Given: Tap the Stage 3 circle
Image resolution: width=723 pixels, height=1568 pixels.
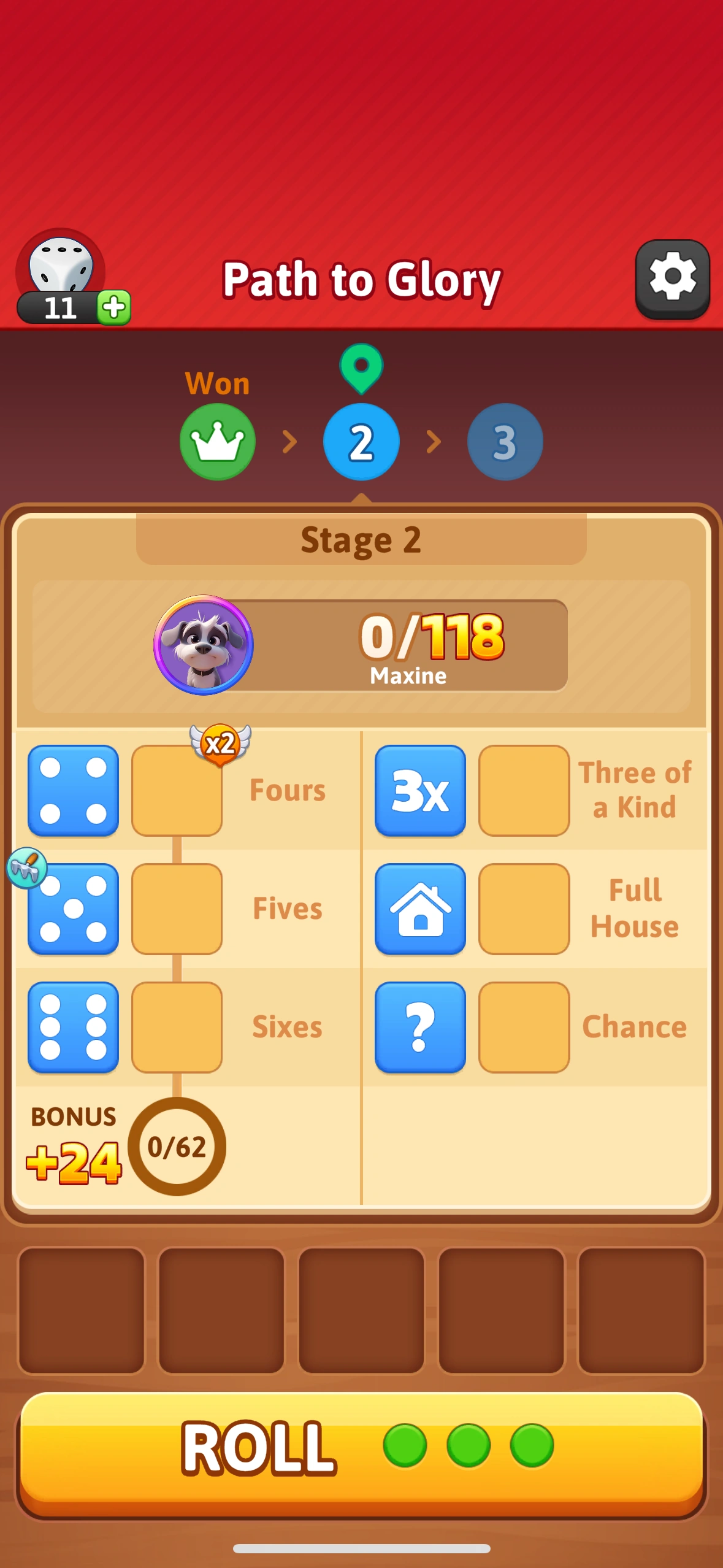Looking at the screenshot, I should [505, 442].
